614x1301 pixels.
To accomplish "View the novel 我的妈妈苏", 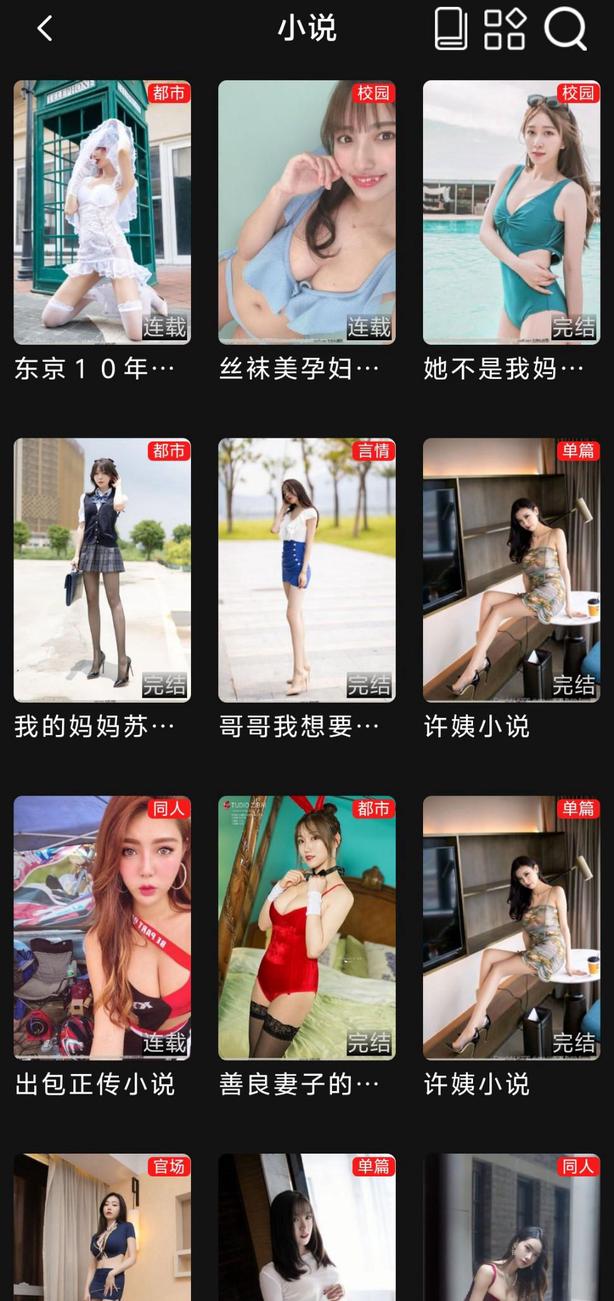I will pos(102,570).
